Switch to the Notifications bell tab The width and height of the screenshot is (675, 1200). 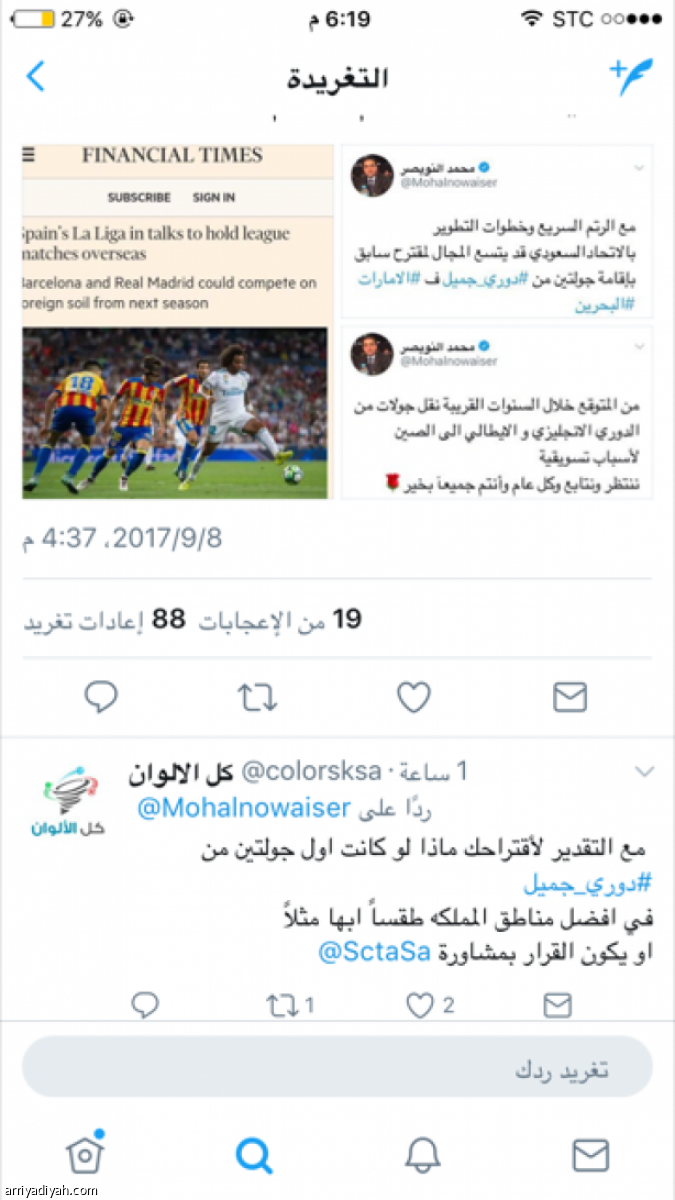pyautogui.click(x=422, y=1155)
